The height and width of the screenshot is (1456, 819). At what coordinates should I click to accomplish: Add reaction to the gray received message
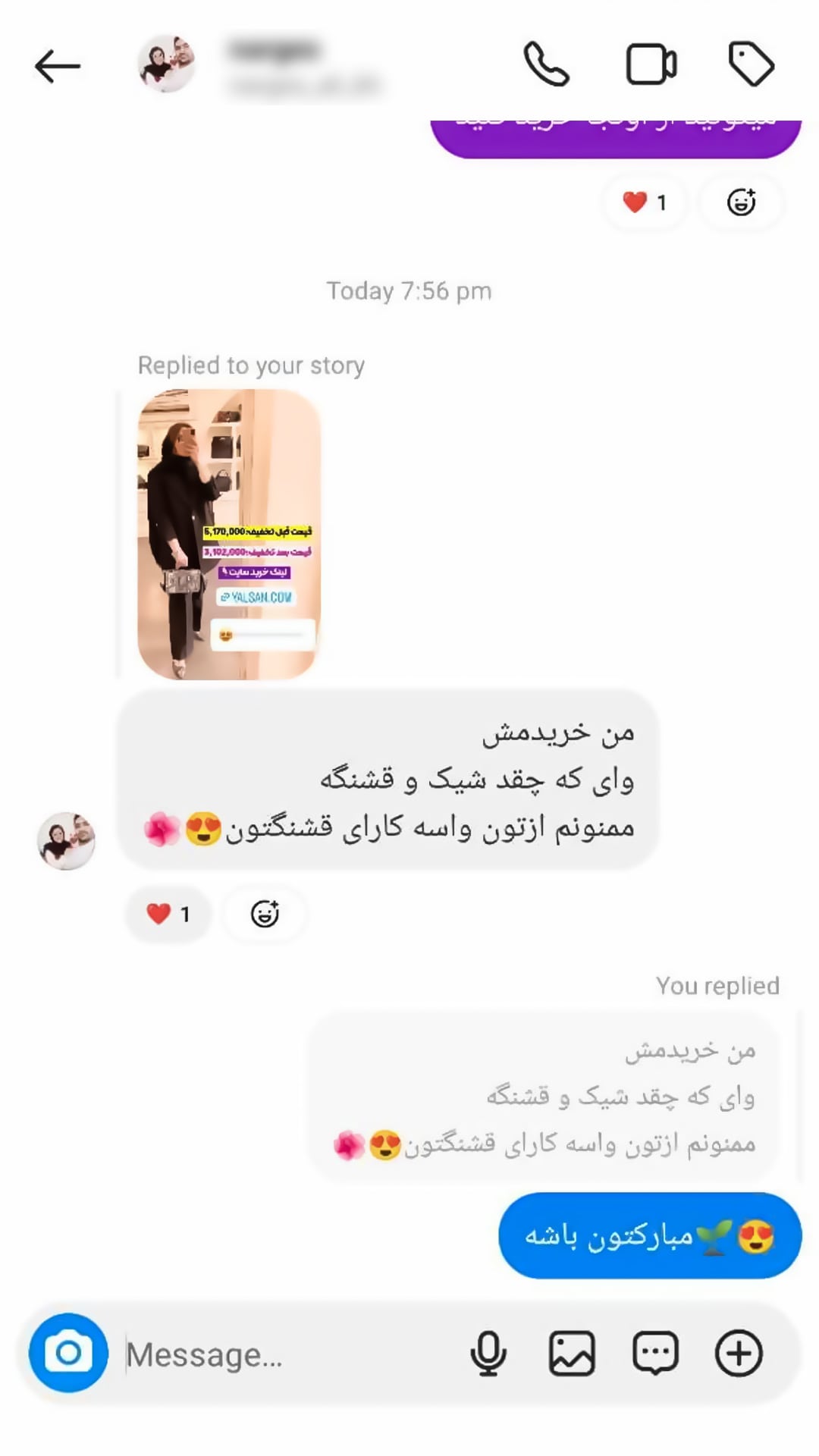tap(265, 914)
